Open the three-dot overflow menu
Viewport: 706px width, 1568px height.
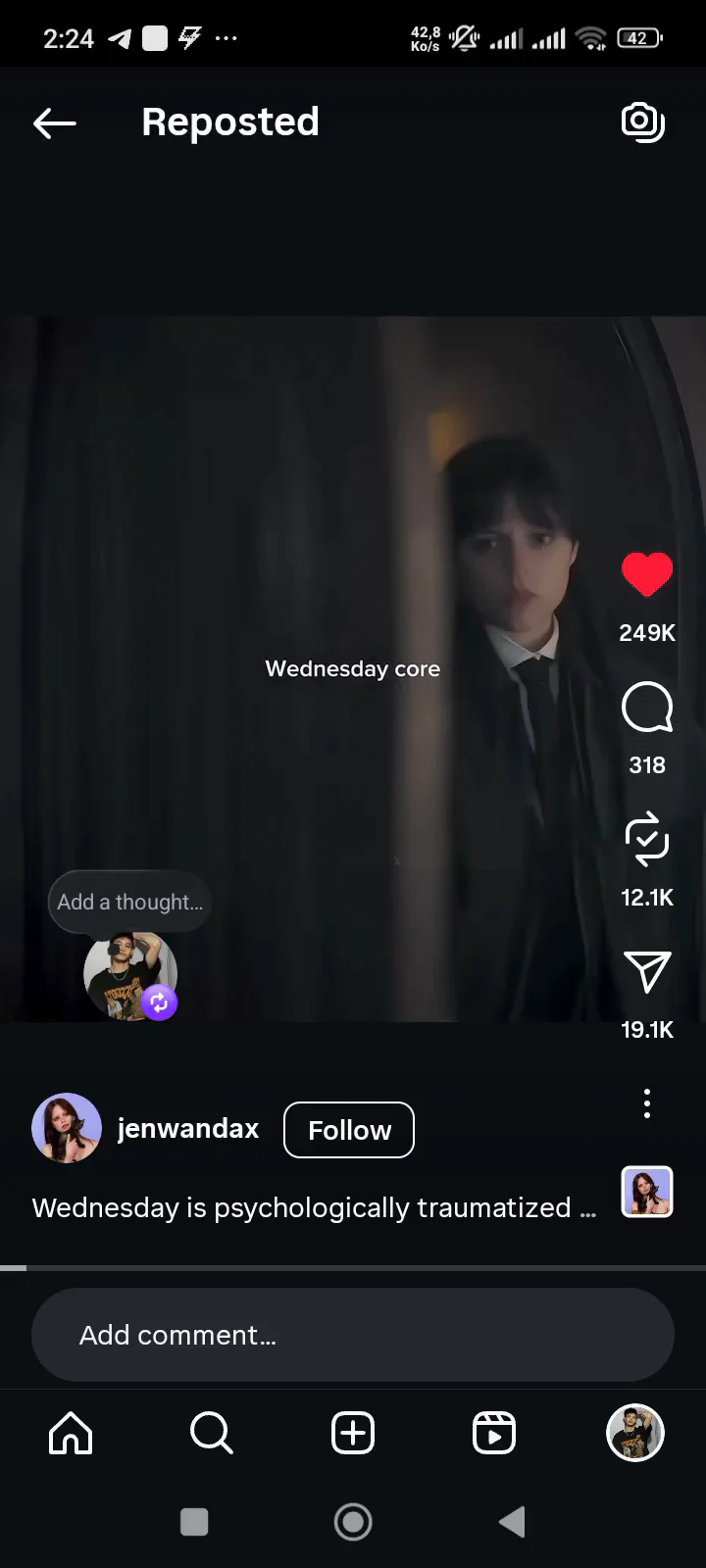coord(647,1103)
